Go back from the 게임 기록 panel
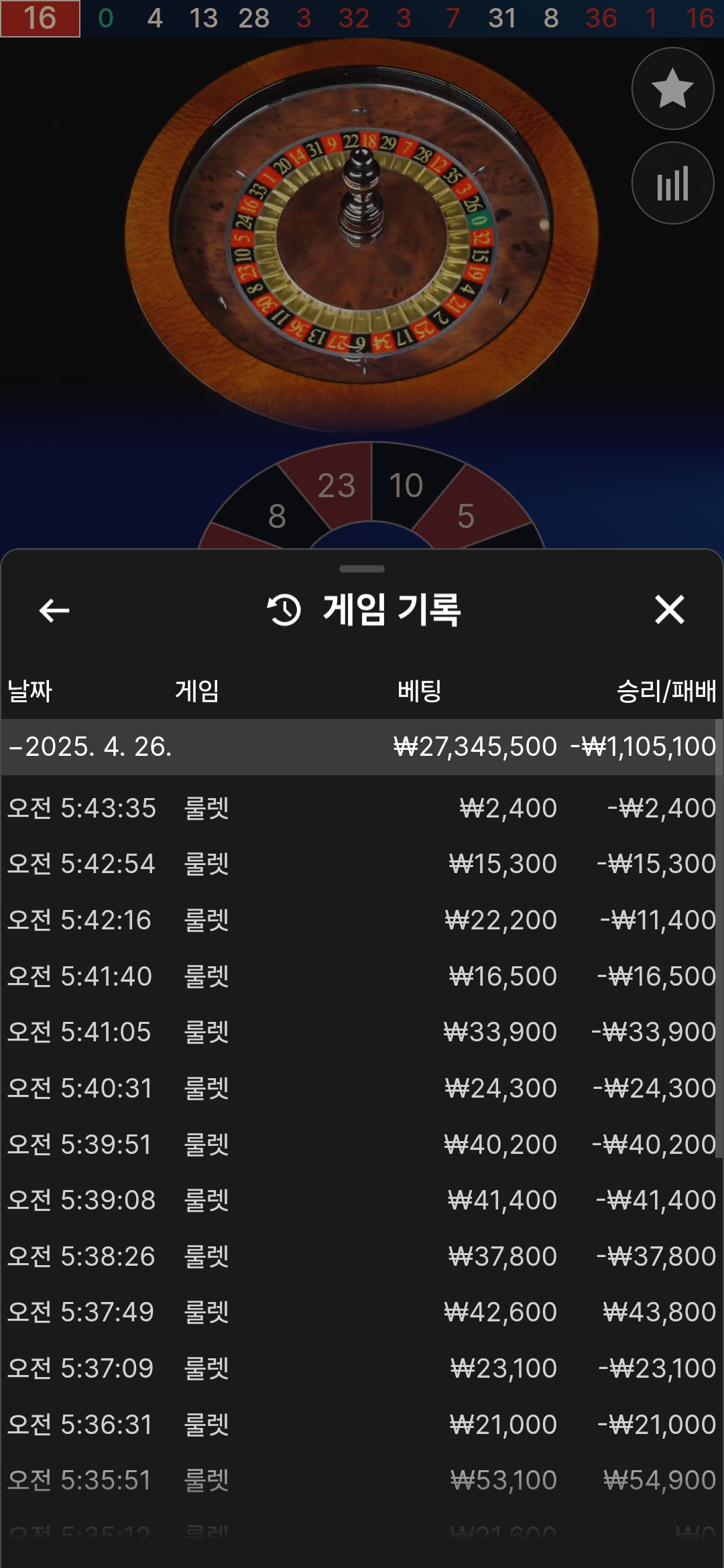Screen dimensions: 724x1568 [54, 610]
